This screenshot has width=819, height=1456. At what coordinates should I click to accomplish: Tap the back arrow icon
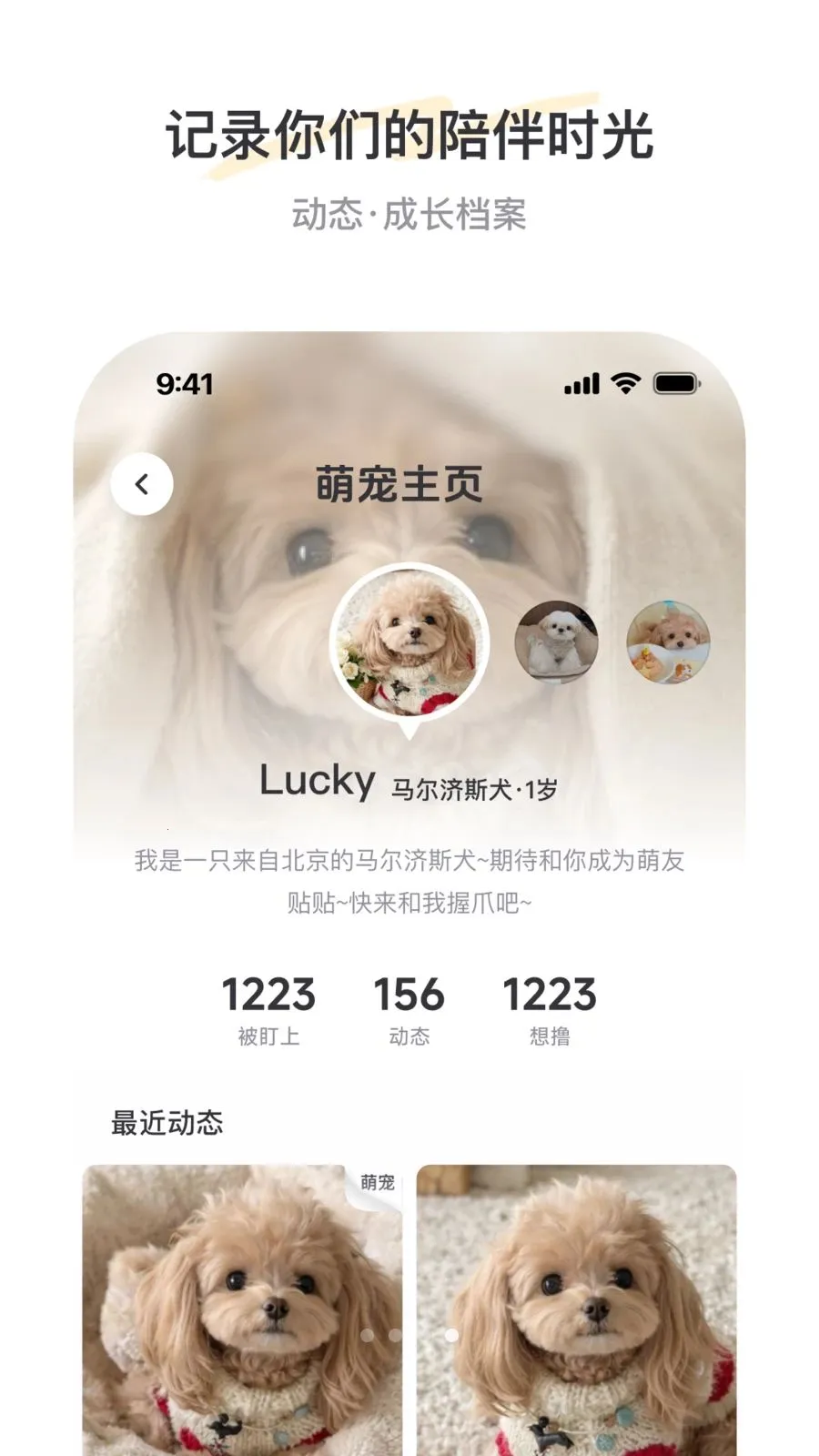(x=141, y=485)
